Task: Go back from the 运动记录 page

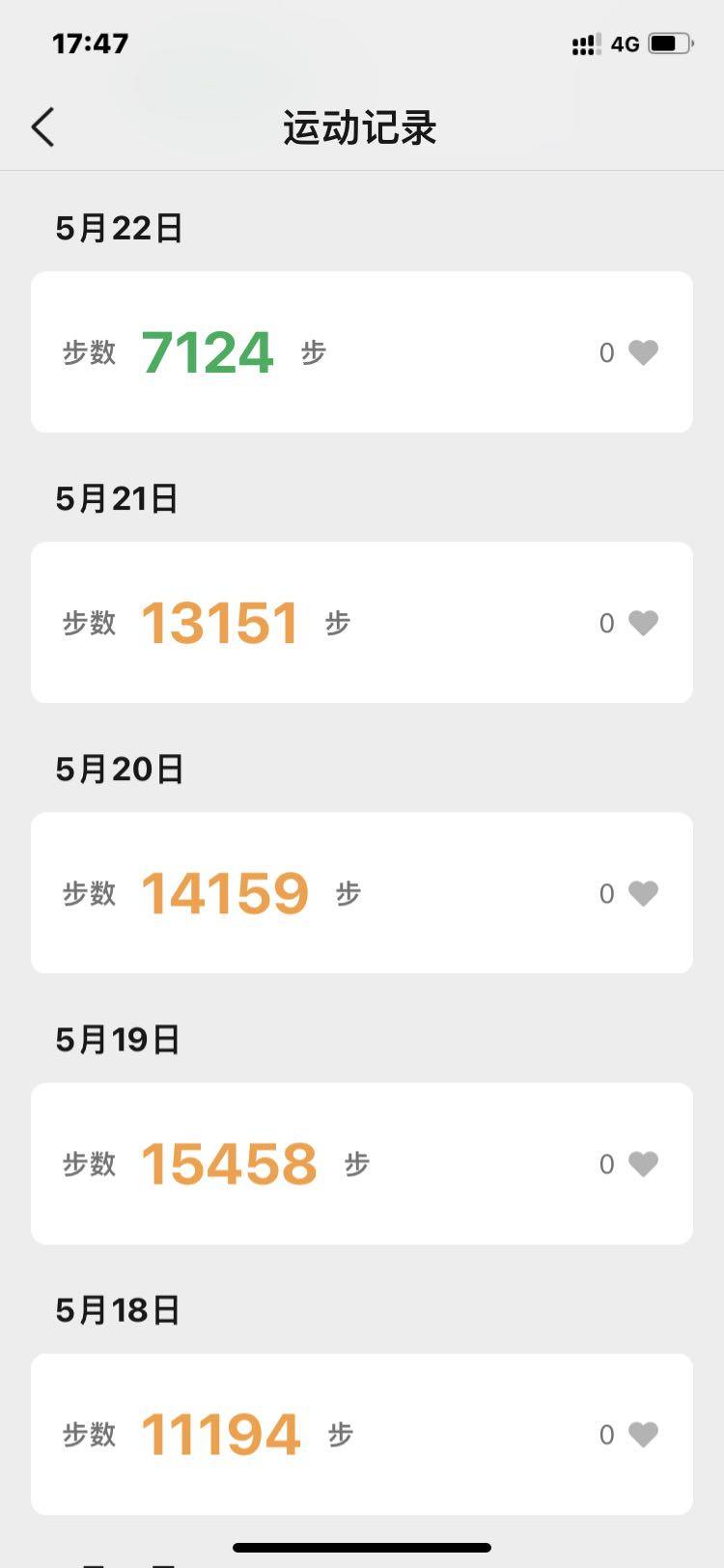Action: click(43, 127)
